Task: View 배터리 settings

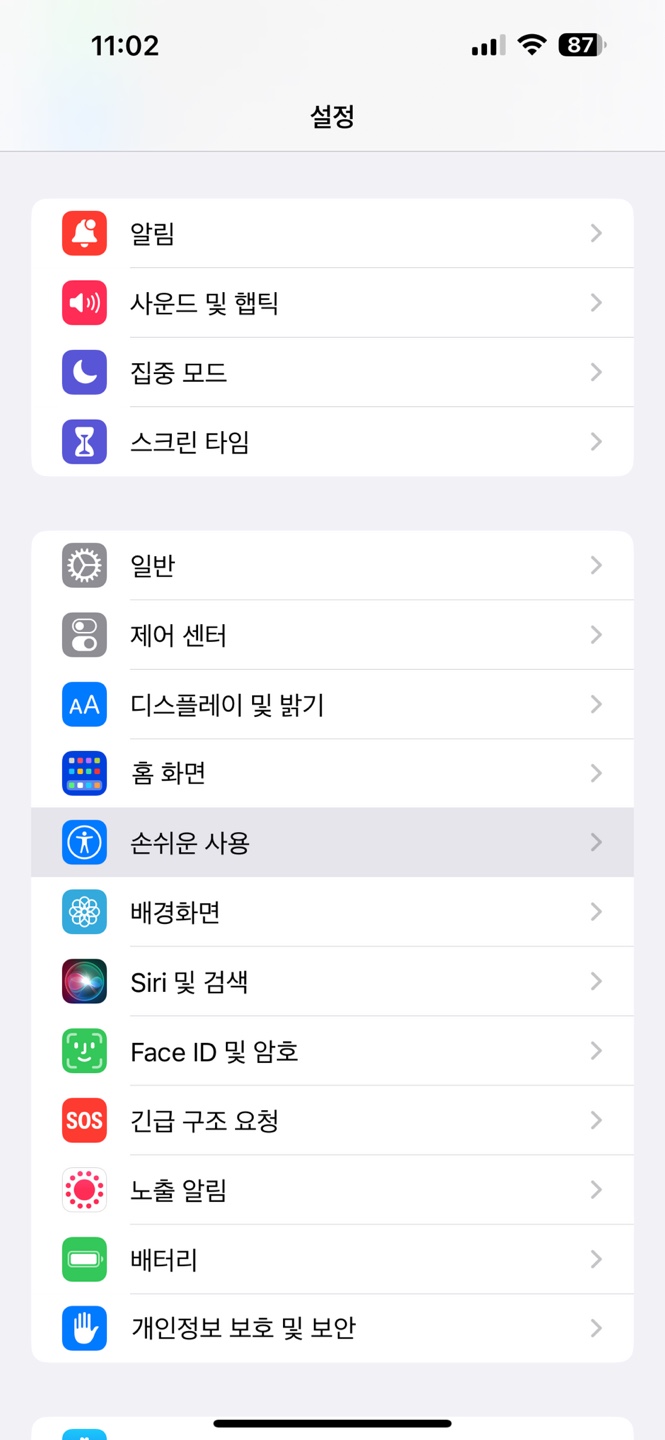Action: coord(332,1259)
